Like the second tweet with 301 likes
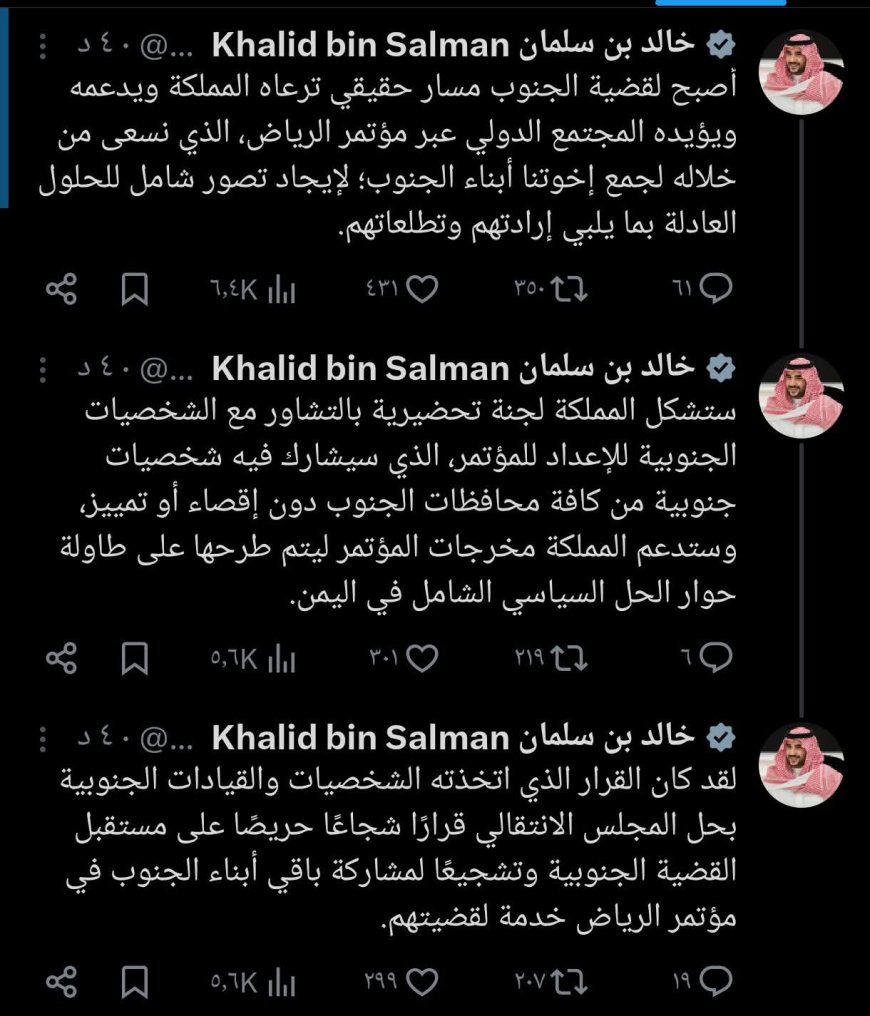This screenshot has width=870, height=1016. click(424, 658)
